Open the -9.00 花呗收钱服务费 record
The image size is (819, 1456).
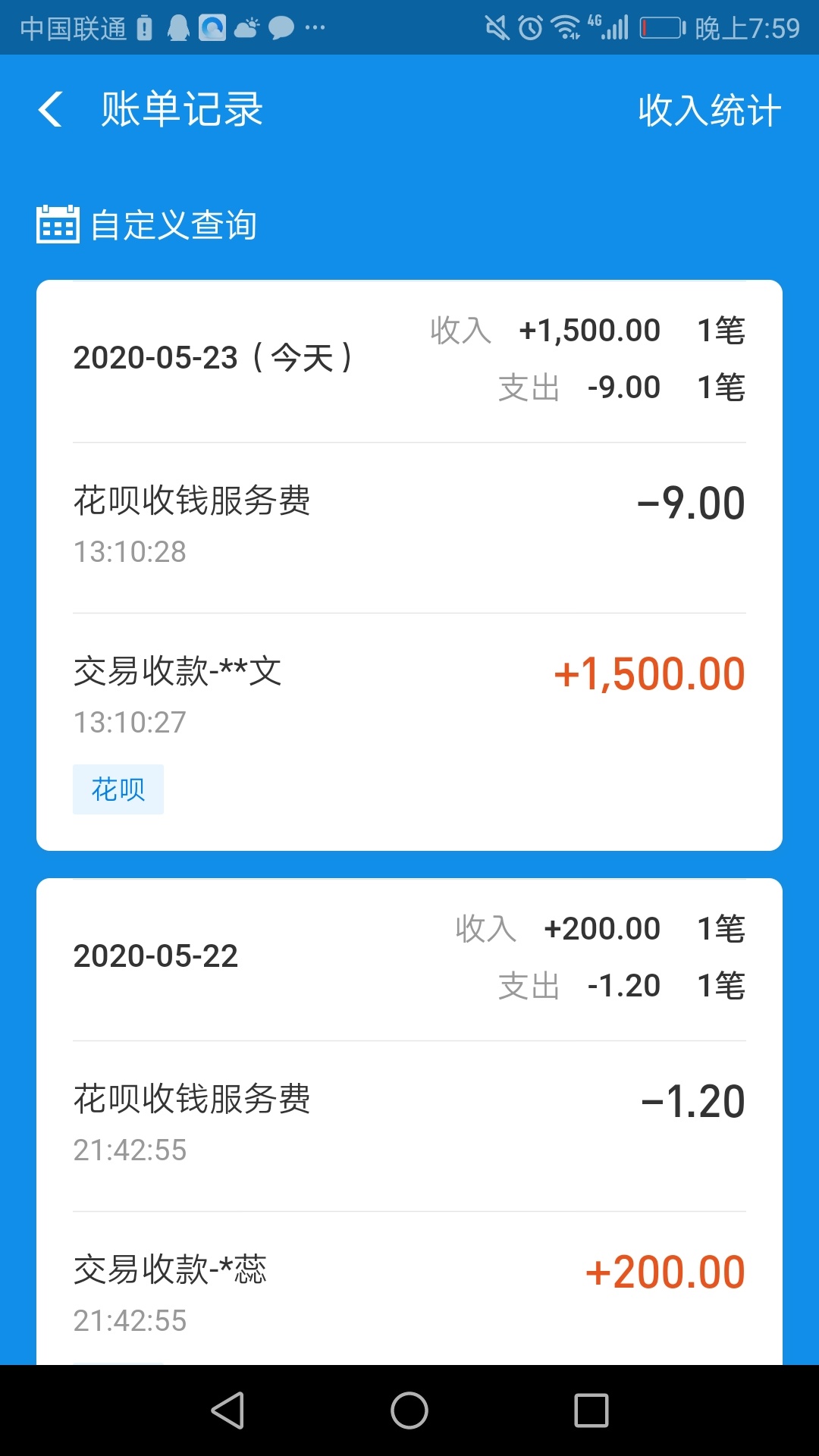pyautogui.click(x=409, y=528)
